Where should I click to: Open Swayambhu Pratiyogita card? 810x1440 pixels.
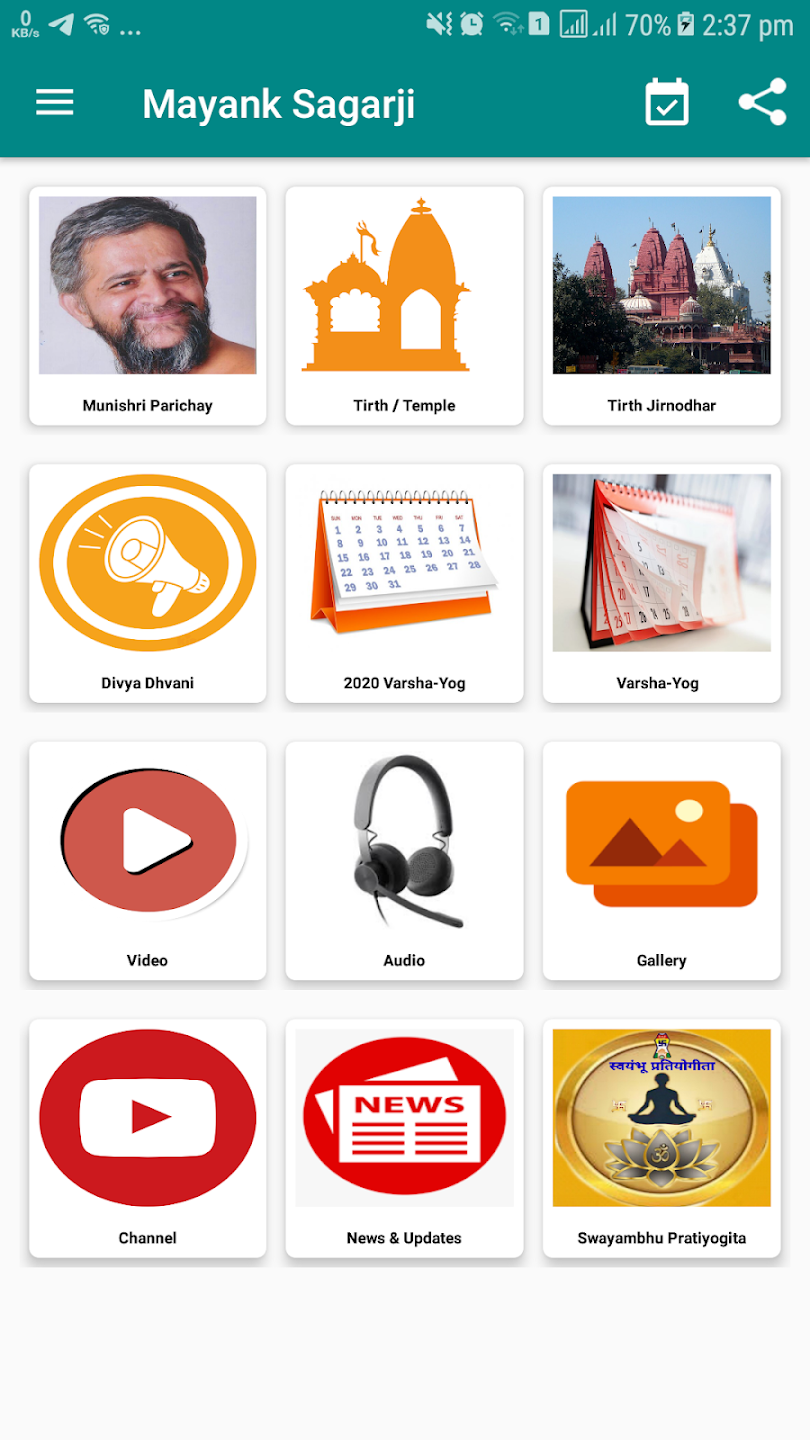(x=661, y=1137)
